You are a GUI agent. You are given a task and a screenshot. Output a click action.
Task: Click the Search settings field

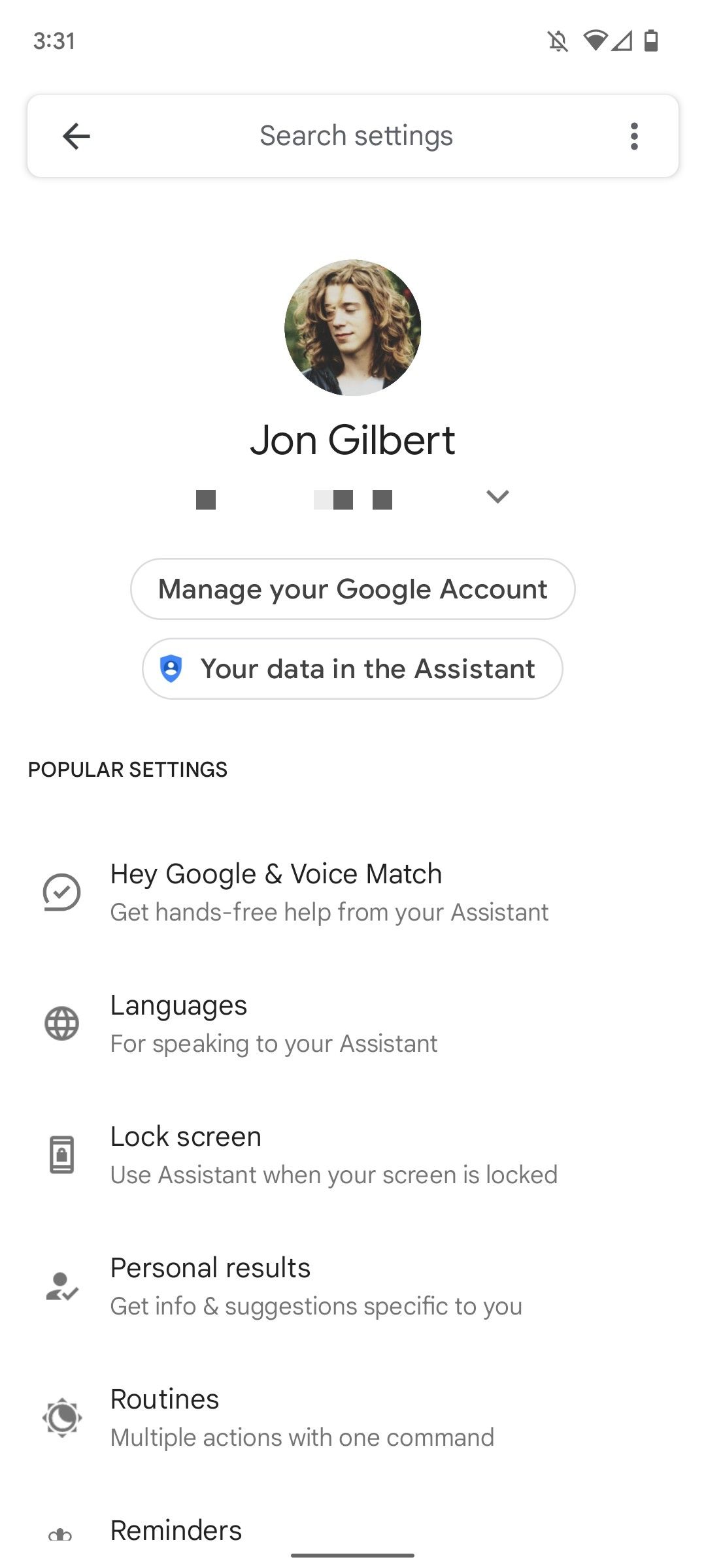(x=356, y=136)
